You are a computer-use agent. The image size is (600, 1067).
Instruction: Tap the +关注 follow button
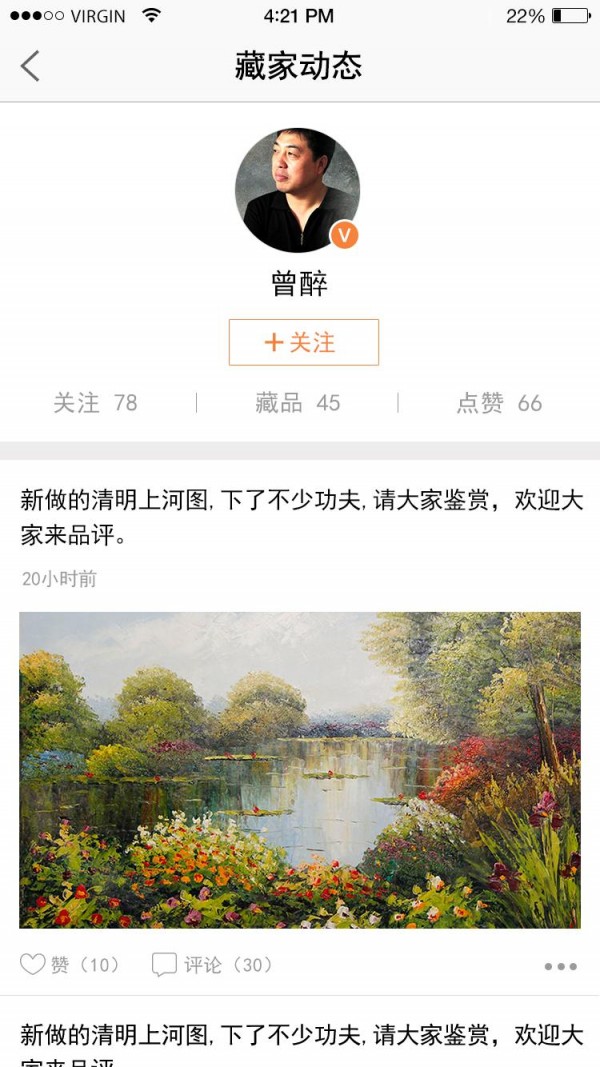coord(303,343)
